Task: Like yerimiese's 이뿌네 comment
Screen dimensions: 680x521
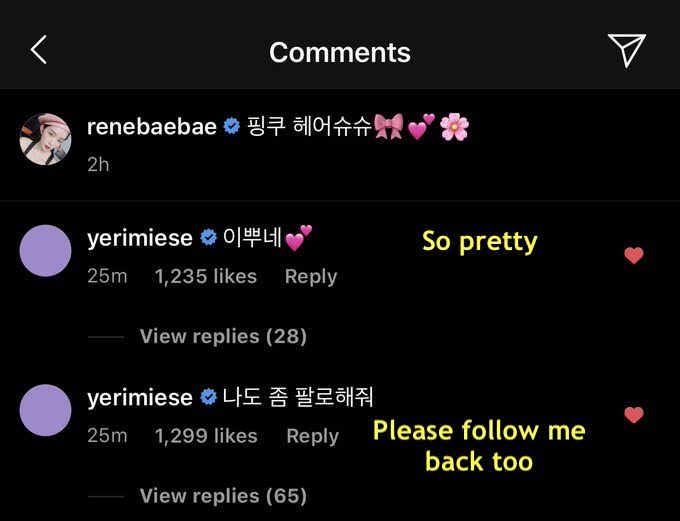Action: 633,256
